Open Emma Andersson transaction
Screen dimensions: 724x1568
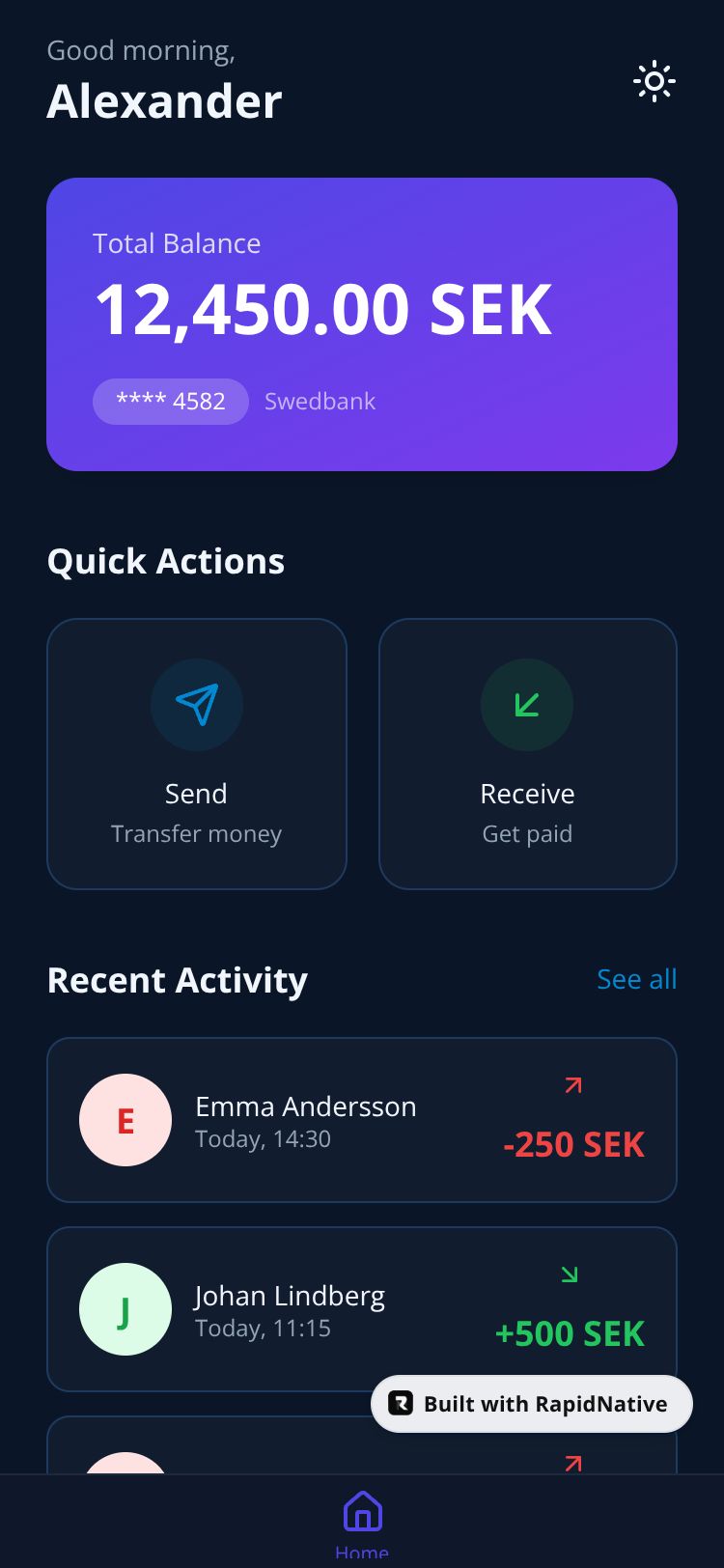[361, 1120]
